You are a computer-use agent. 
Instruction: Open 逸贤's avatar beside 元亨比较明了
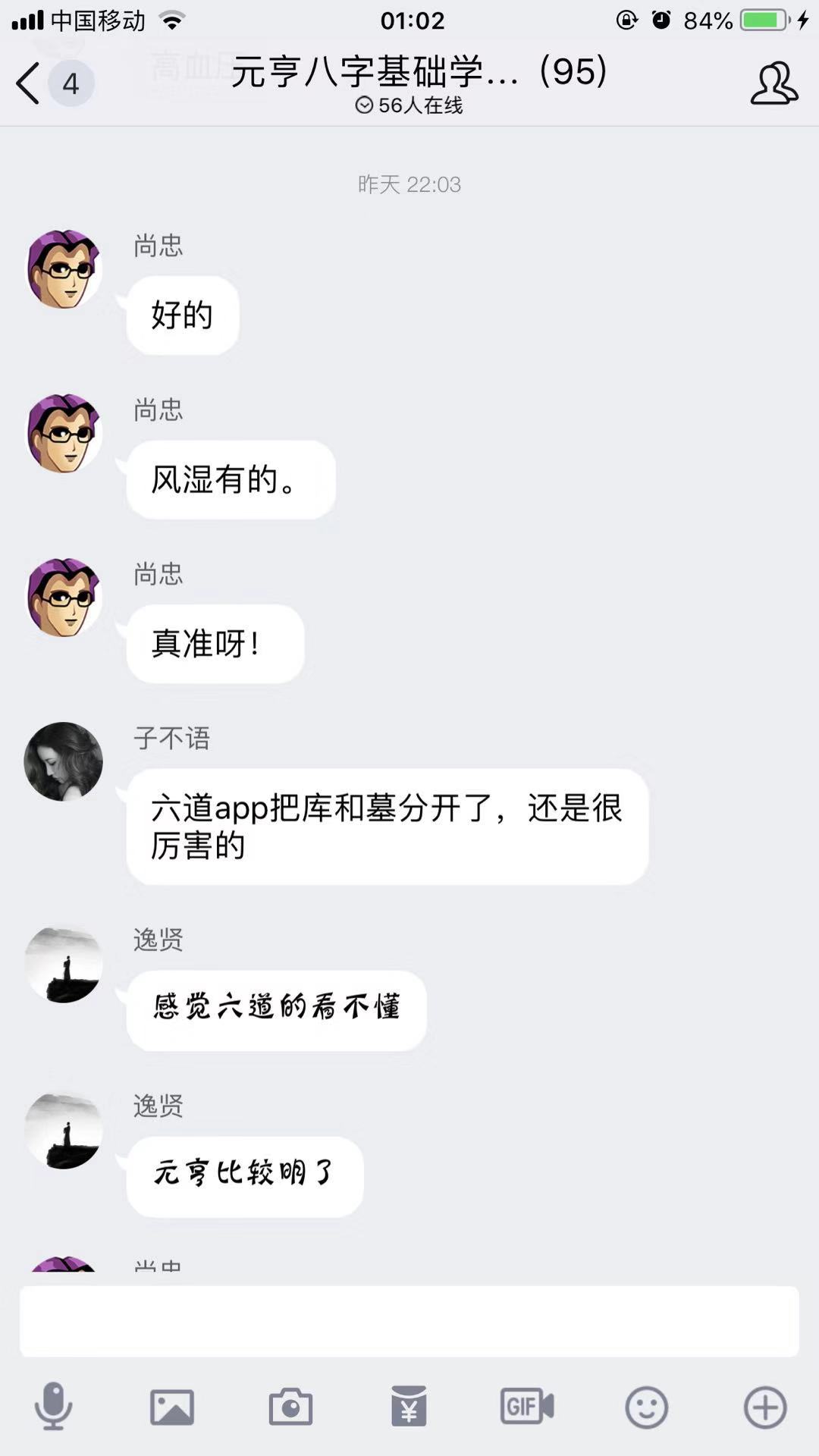(64, 1130)
